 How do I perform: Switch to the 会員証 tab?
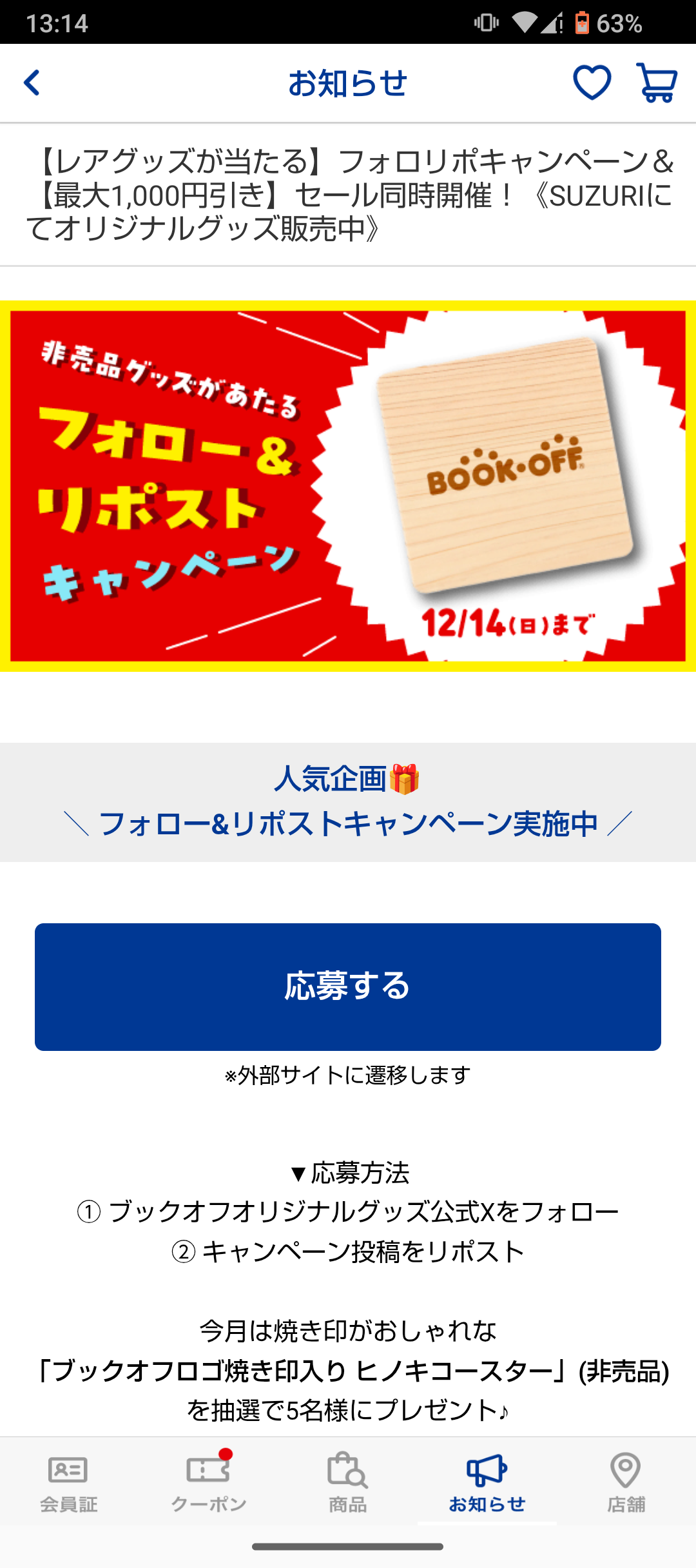point(69,1483)
